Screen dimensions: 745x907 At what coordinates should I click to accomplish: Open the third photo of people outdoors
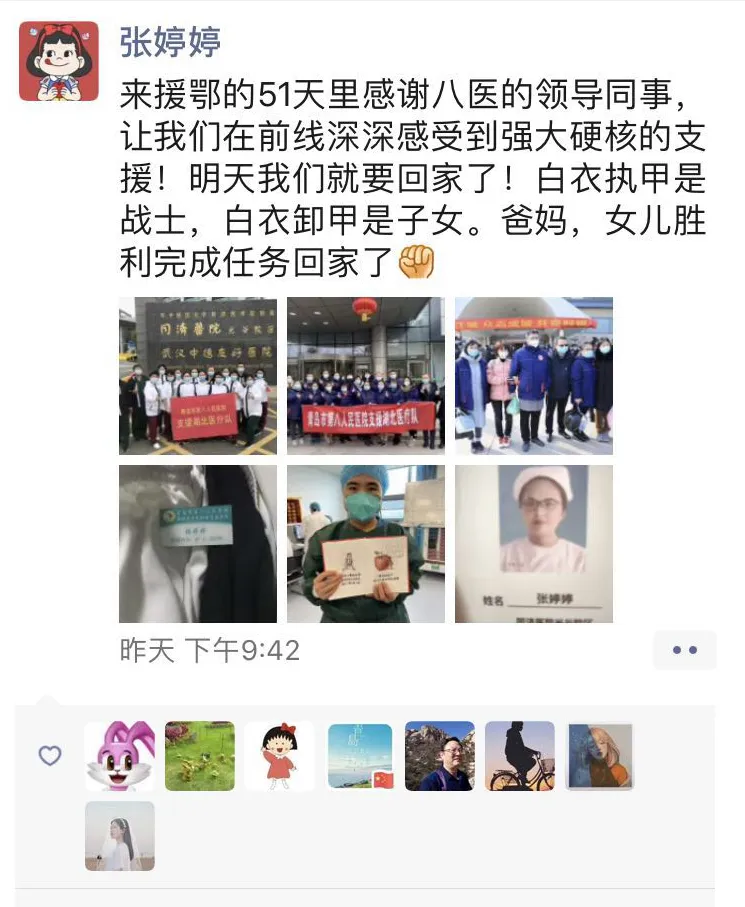(534, 376)
